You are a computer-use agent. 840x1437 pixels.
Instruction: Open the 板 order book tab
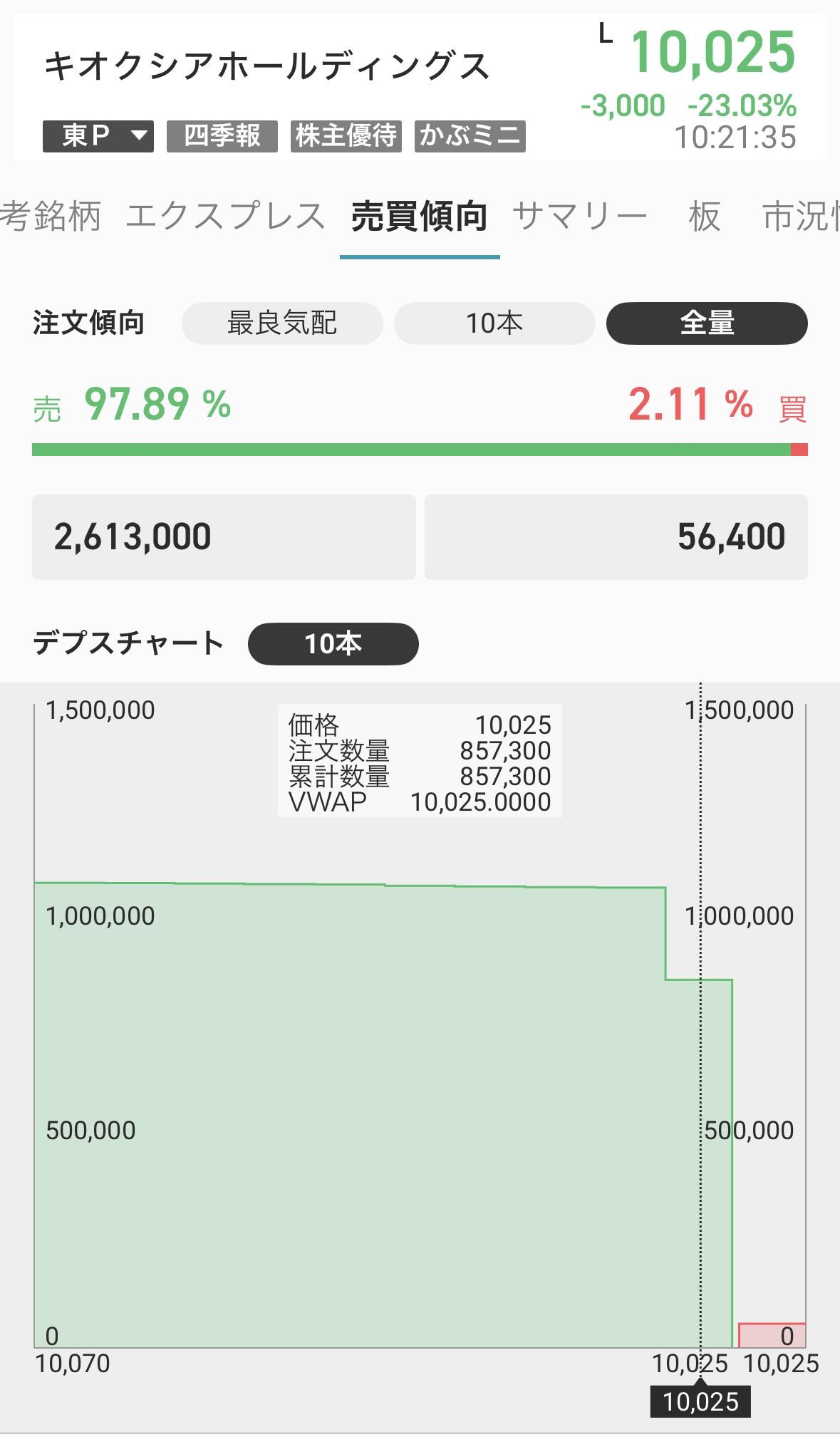[705, 216]
